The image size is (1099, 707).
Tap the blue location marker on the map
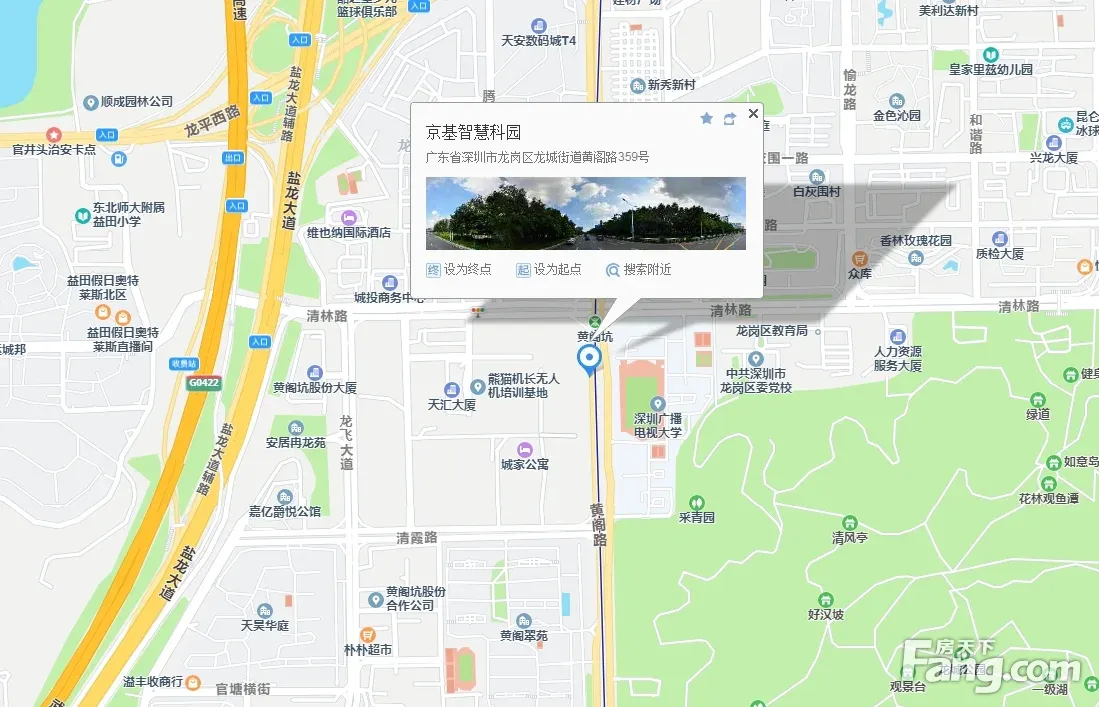(x=589, y=359)
